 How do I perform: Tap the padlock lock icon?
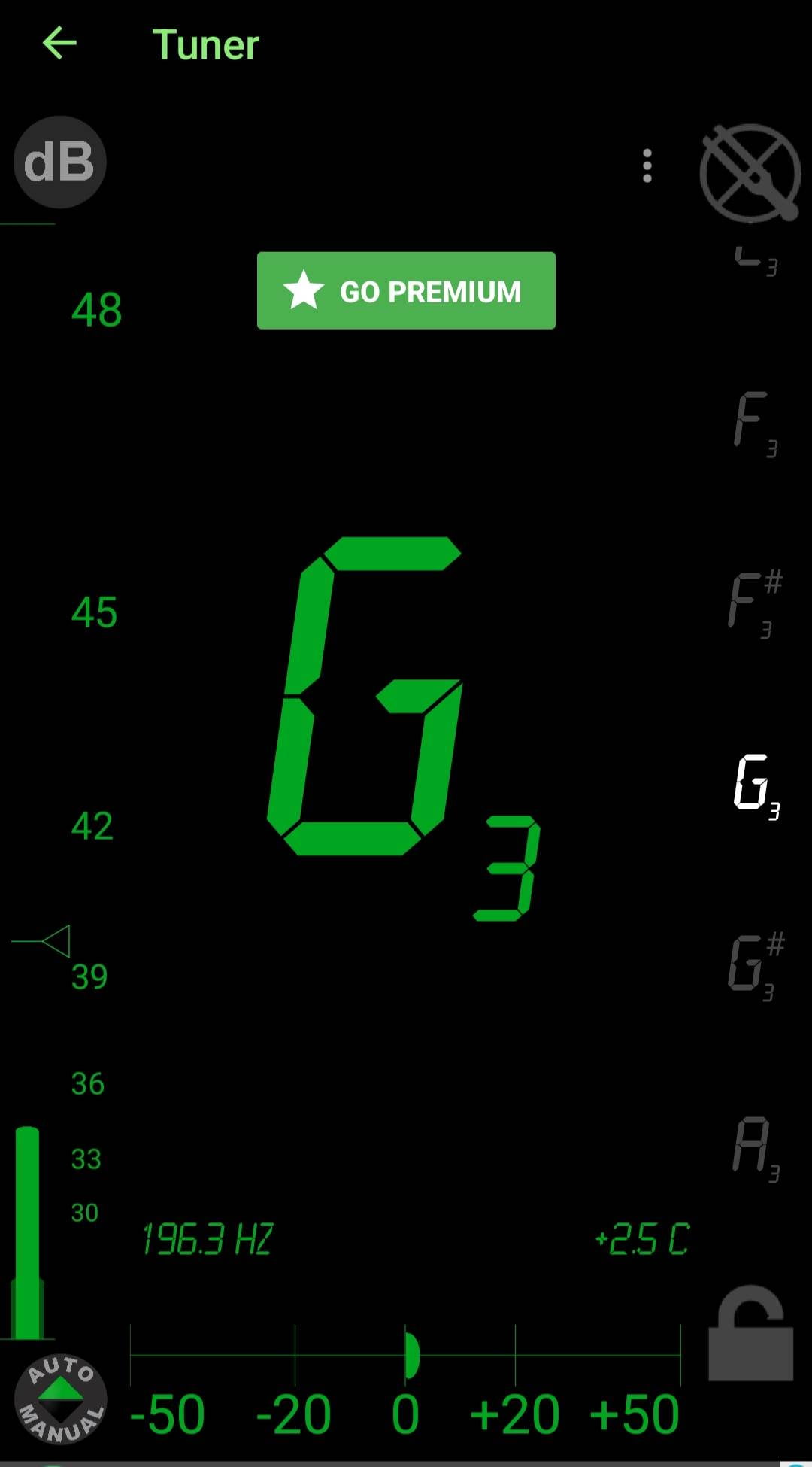(750, 1333)
